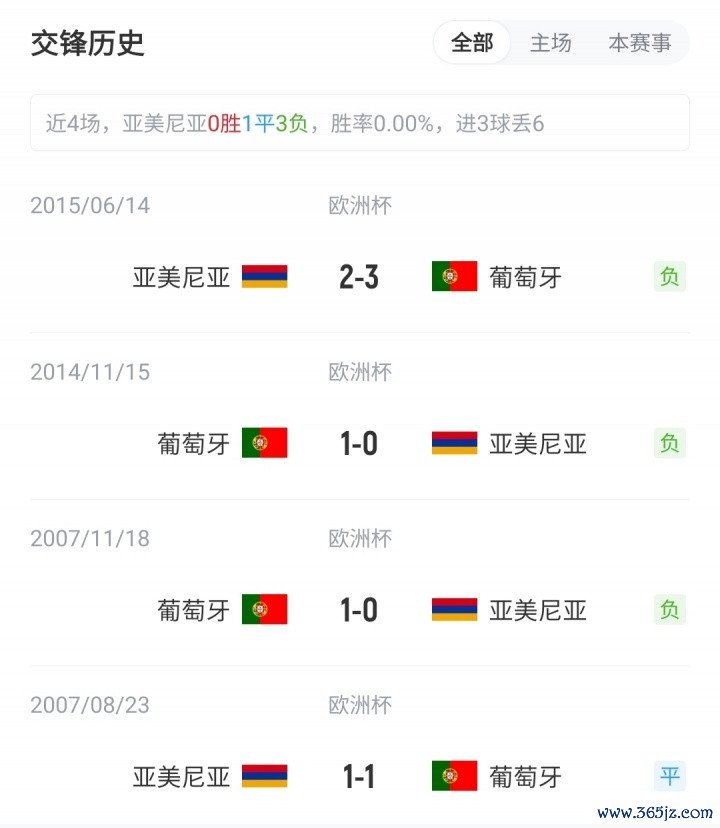720x828 pixels.
Task: Open the 2015/06/14 亚美尼亚 2-3 葡萄牙 match
Action: [x=359, y=276]
